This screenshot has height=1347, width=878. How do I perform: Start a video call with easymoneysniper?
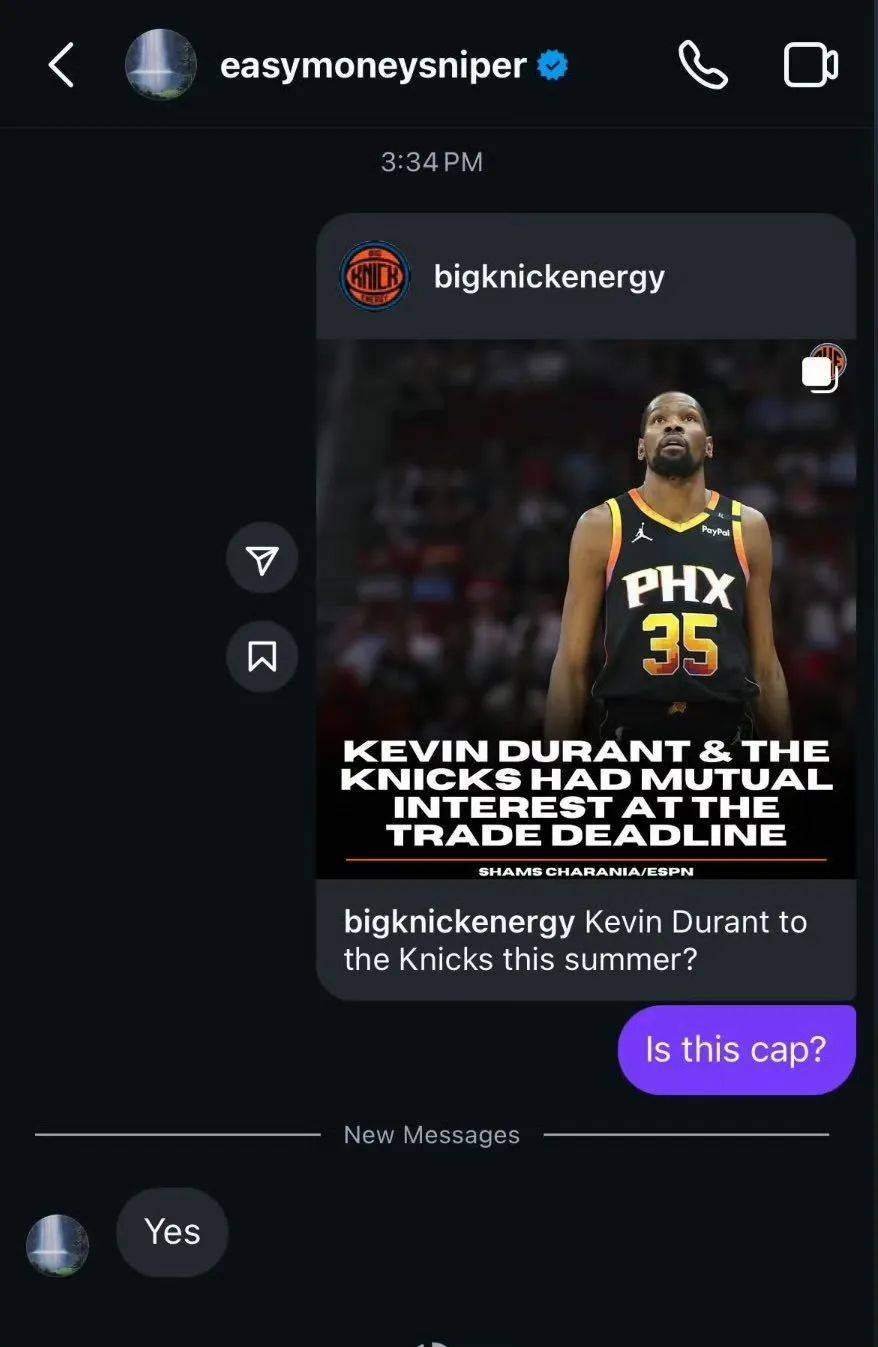(810, 66)
